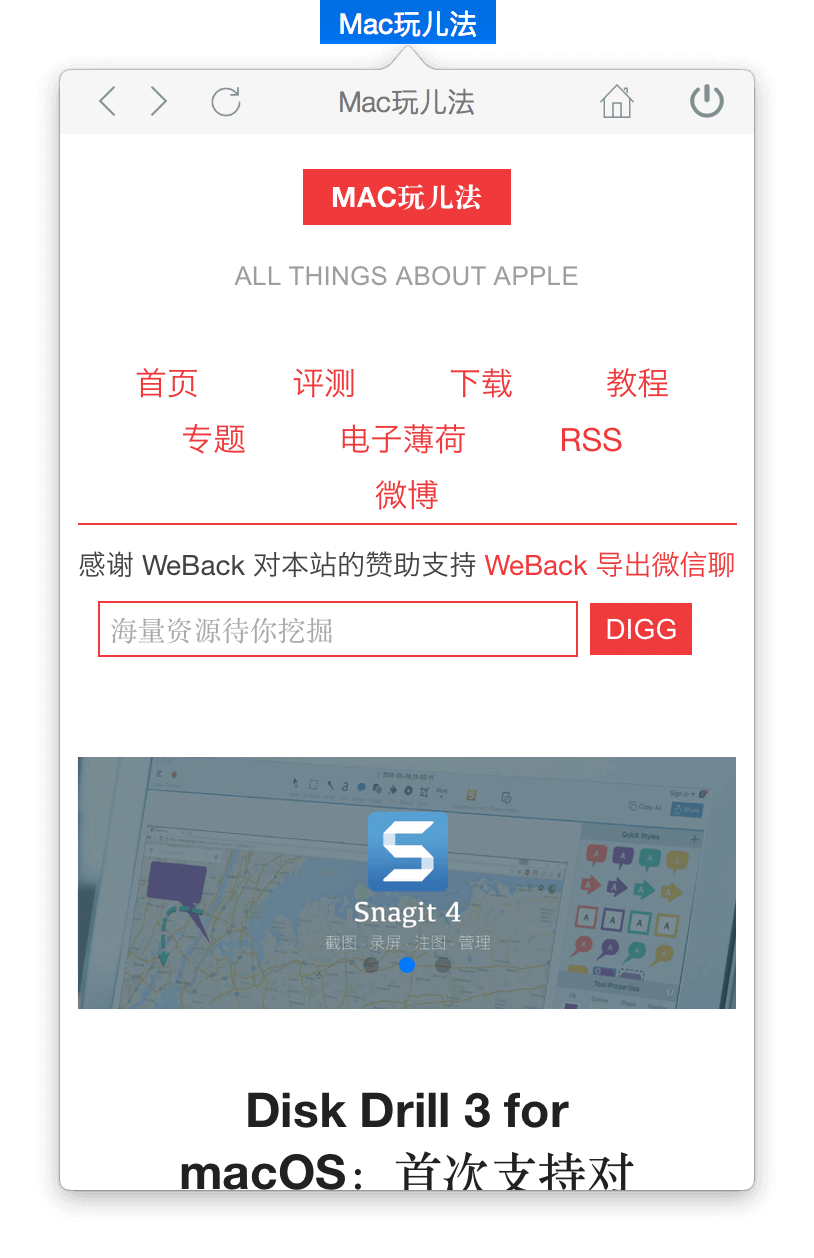Image resolution: width=814 pixels, height=1258 pixels.
Task: Open the 微博 link
Action: [x=406, y=495]
